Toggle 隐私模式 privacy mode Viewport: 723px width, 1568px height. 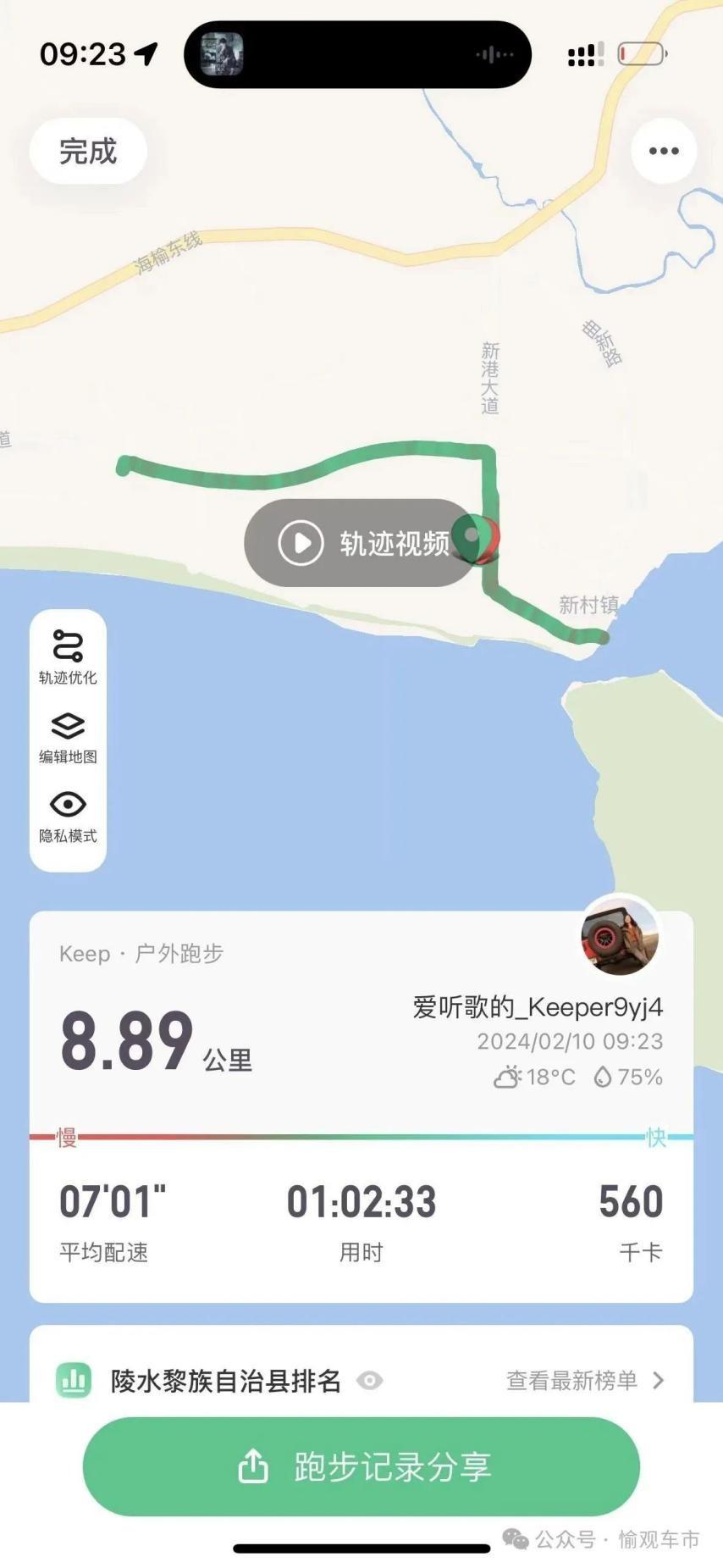pyautogui.click(x=68, y=816)
